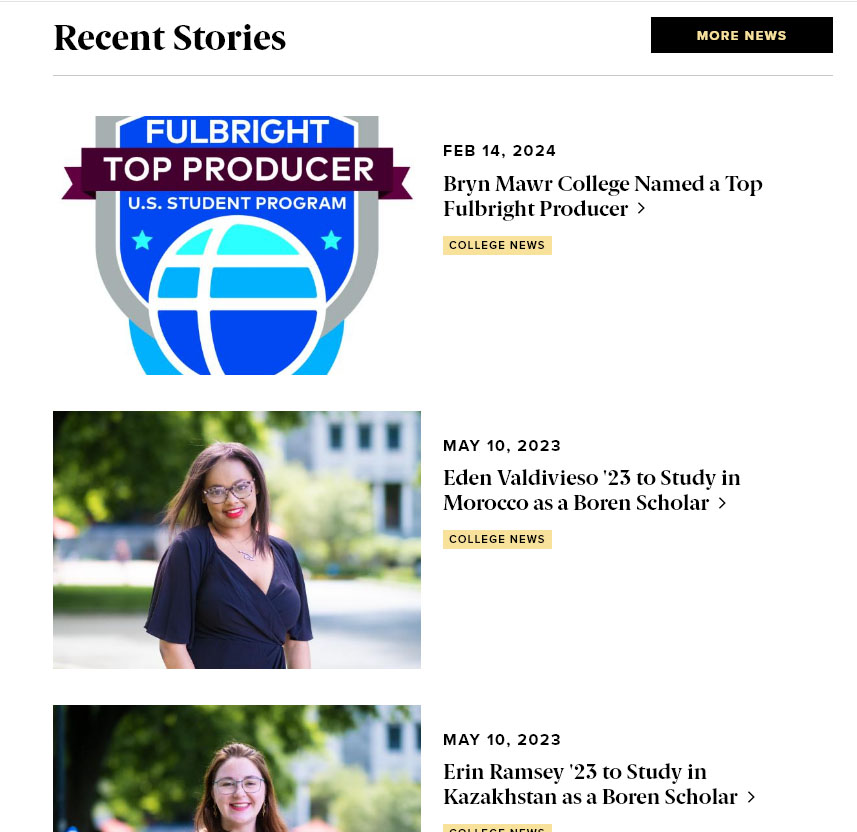
Task: Open the More News button
Action: (x=741, y=35)
